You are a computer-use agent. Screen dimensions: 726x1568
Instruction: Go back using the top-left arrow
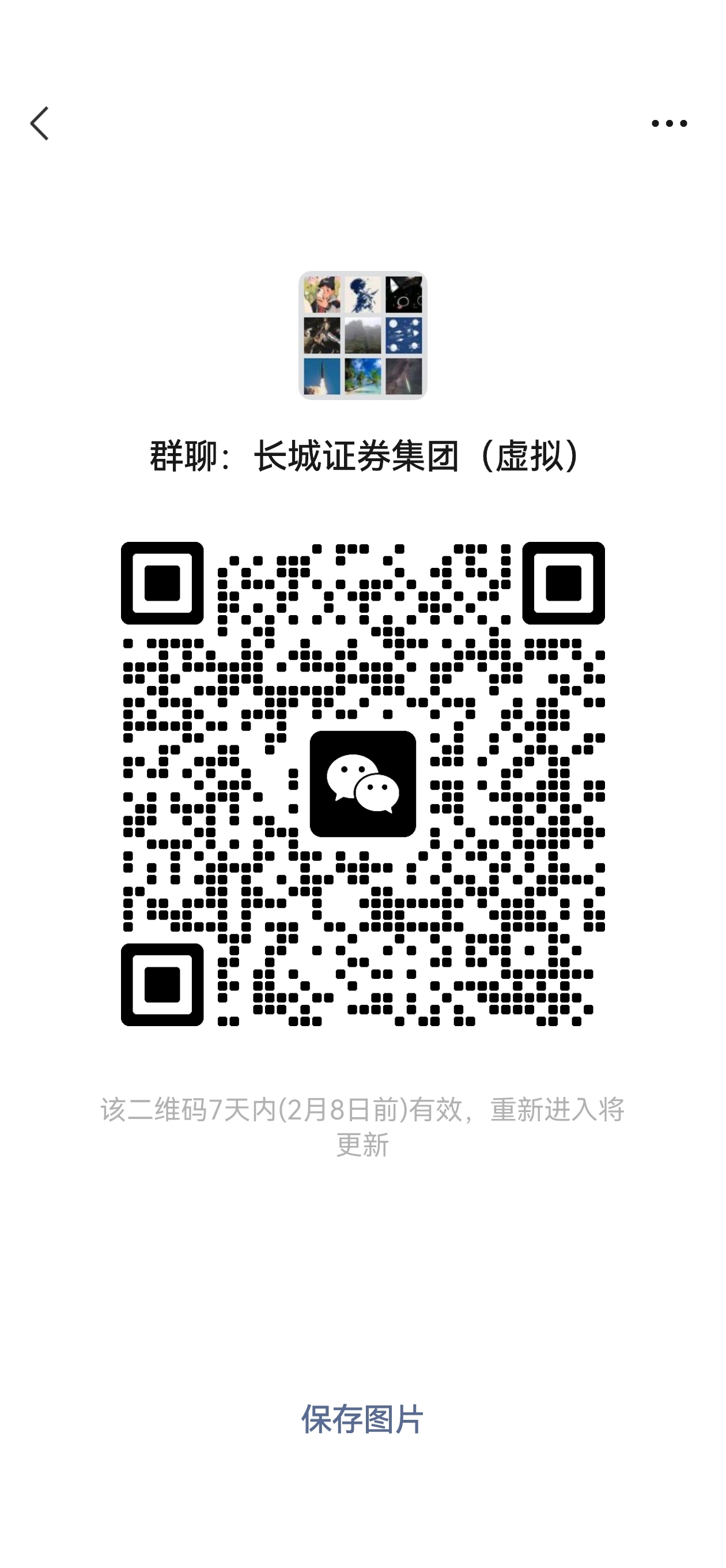(x=40, y=123)
